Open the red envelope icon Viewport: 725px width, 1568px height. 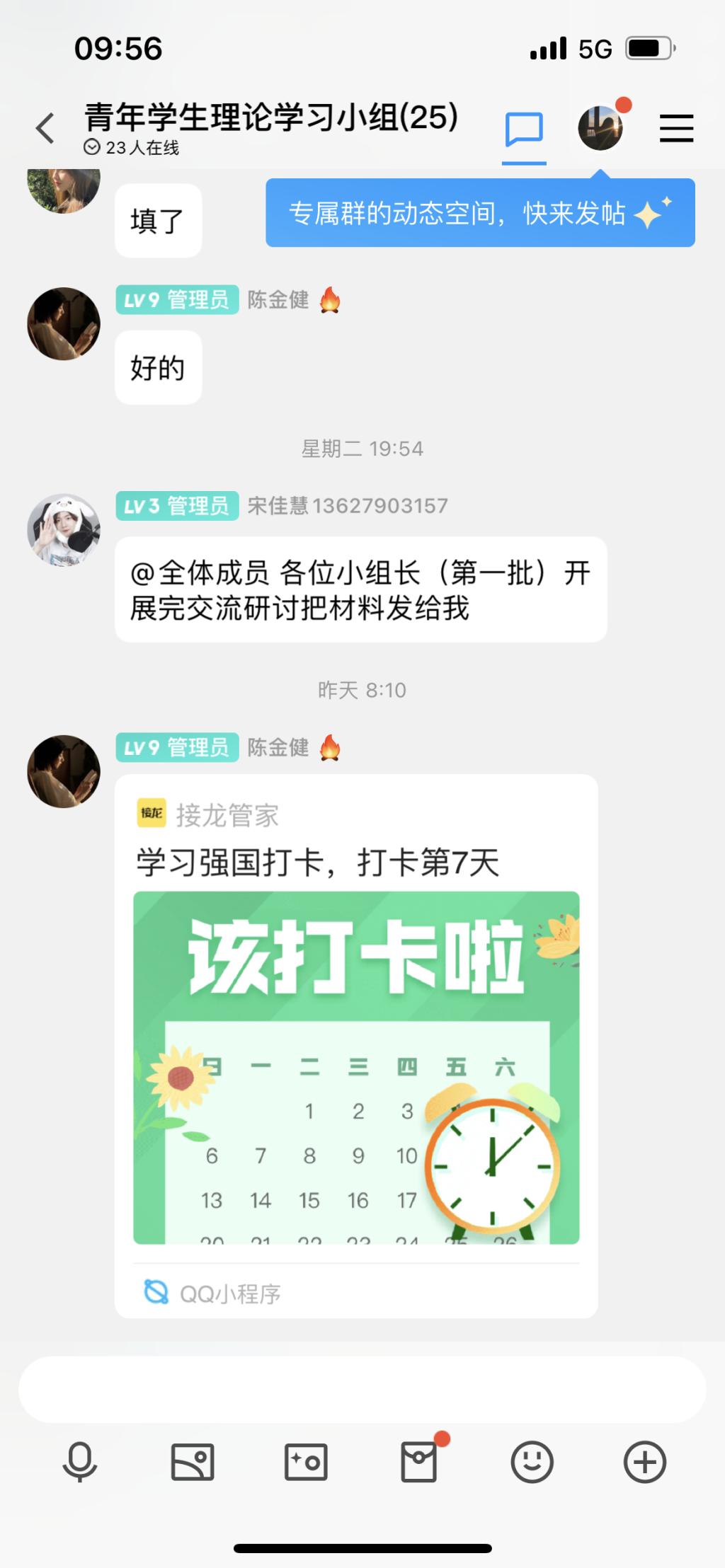(x=419, y=1462)
